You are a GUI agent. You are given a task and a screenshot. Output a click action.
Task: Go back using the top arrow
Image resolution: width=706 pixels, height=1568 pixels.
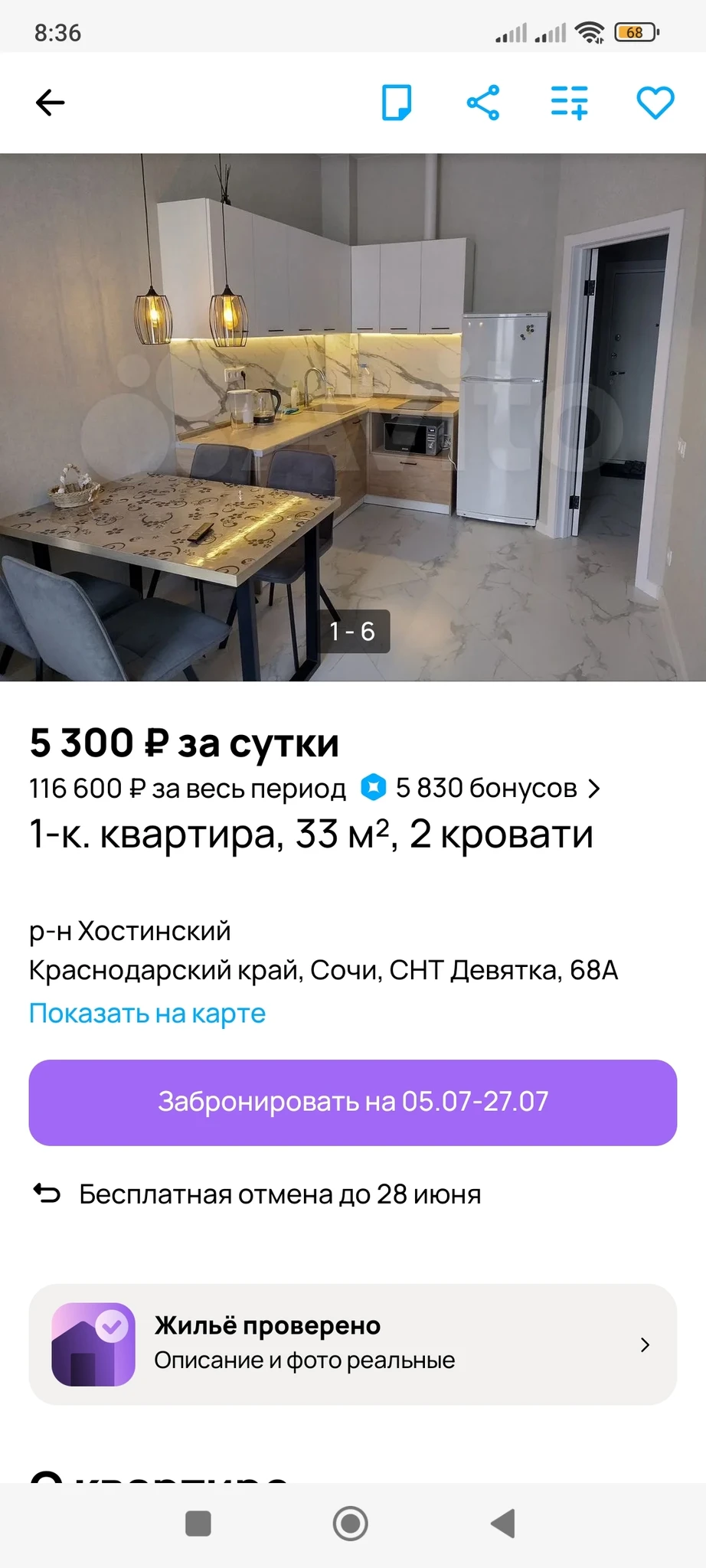pyautogui.click(x=51, y=103)
